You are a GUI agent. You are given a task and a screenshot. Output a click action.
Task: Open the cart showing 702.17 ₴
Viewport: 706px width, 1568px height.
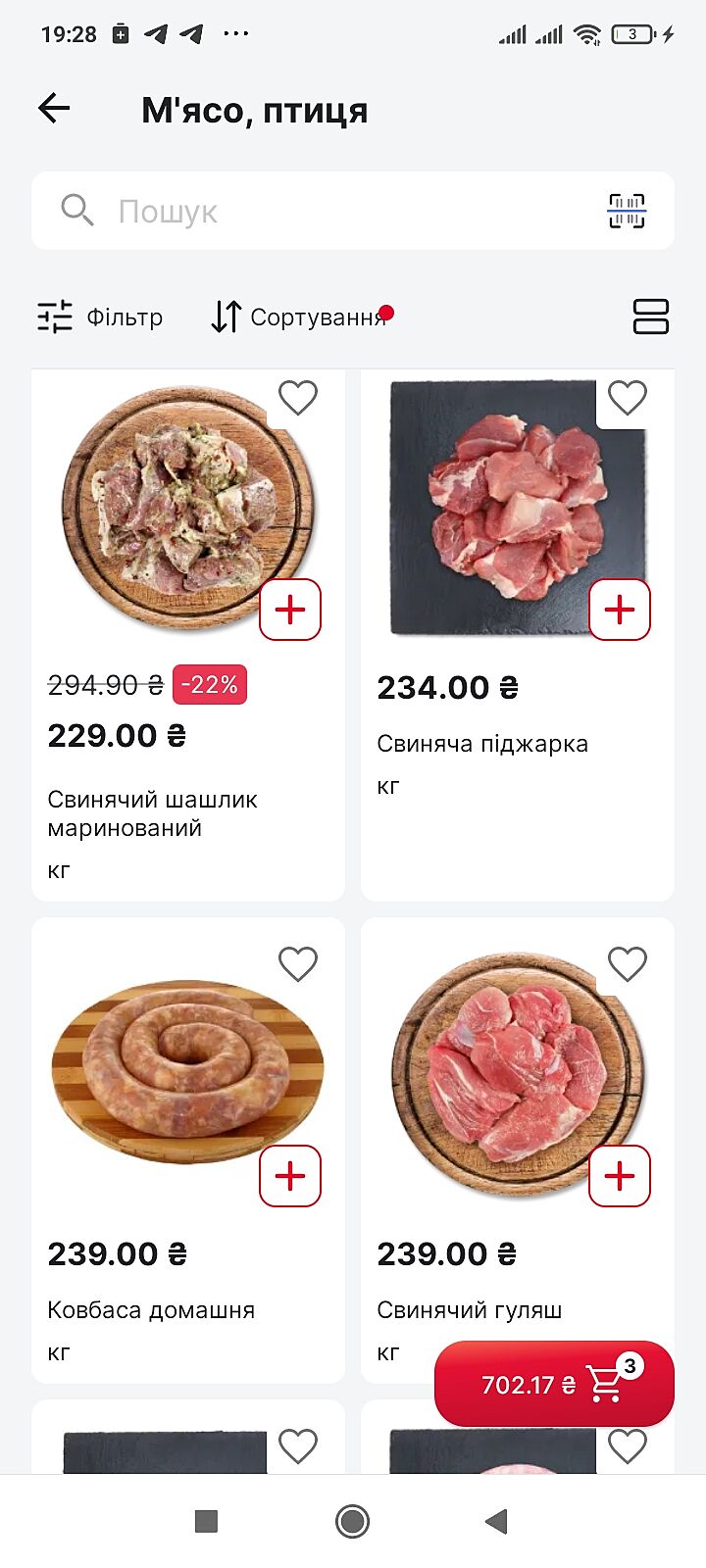click(x=554, y=1384)
